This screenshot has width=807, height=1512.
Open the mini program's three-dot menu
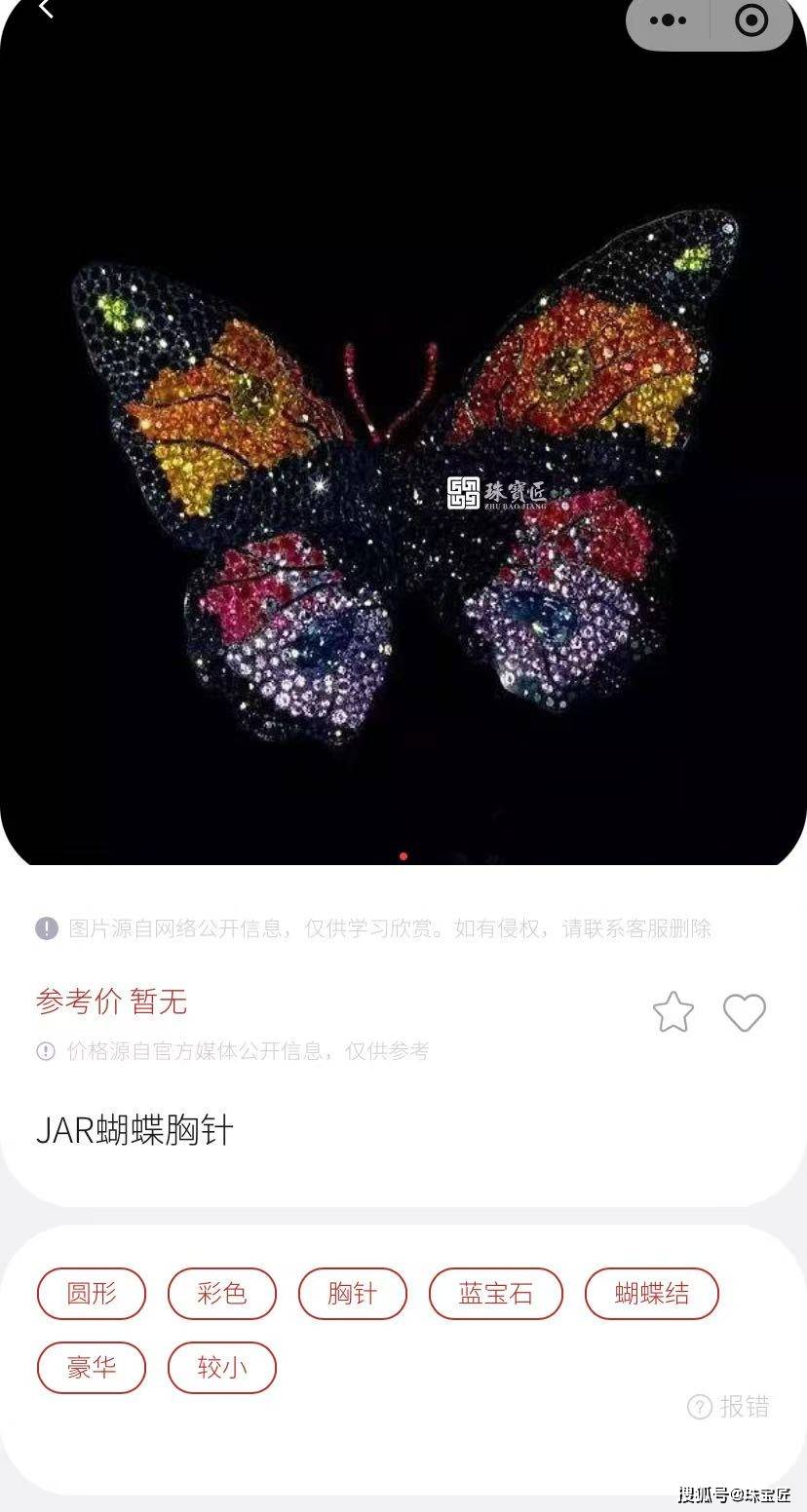click(669, 19)
